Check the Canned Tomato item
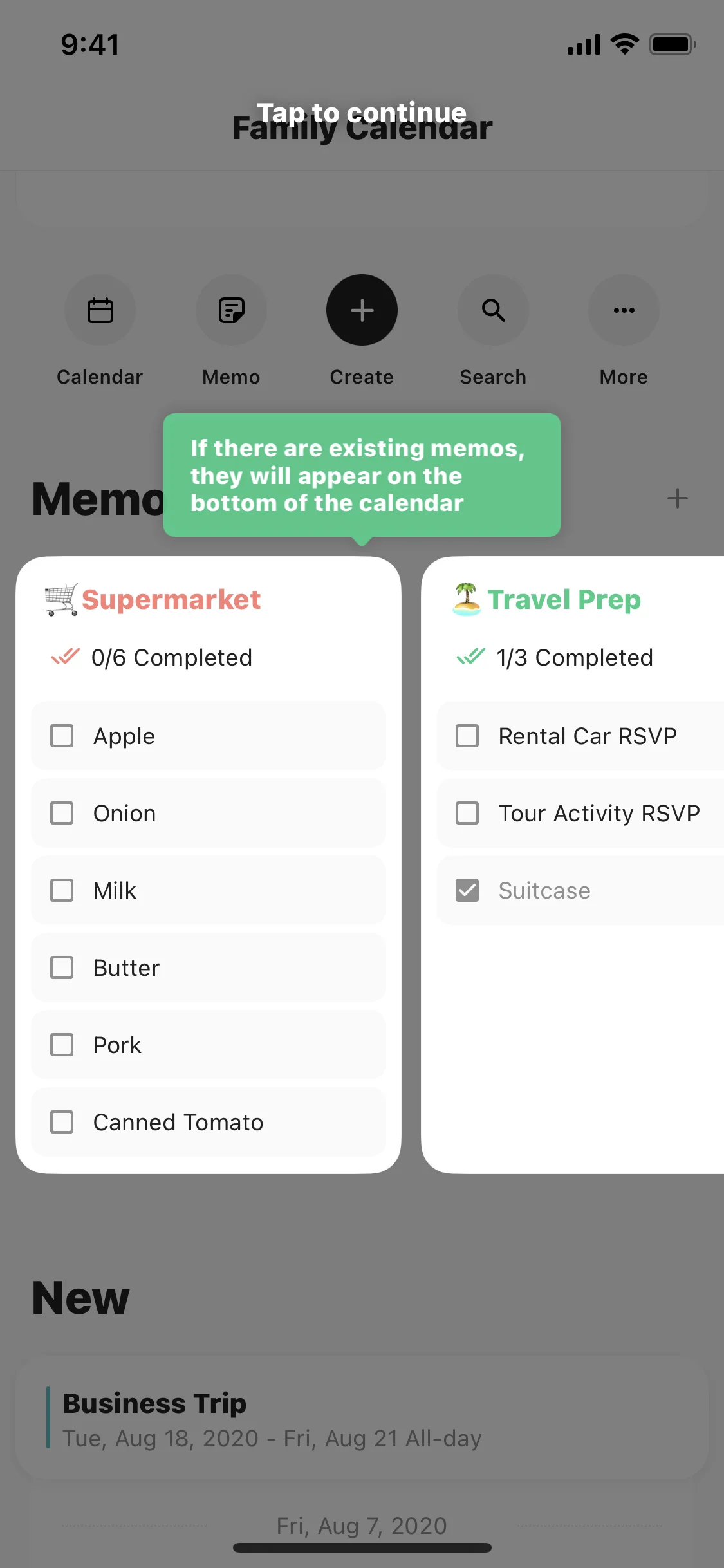Viewport: 724px width, 1568px height. 62,1122
